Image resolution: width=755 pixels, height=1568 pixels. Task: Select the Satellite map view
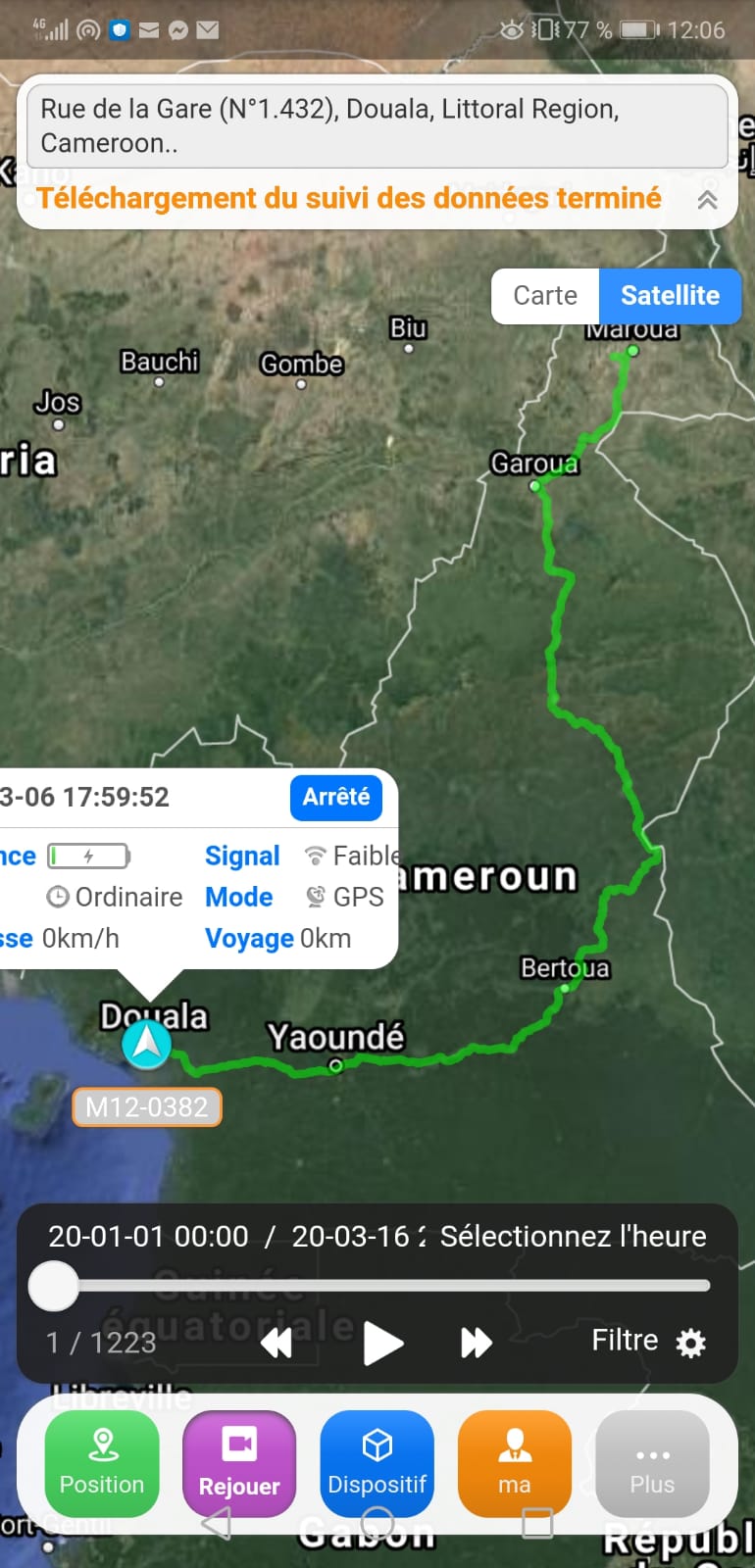pyautogui.click(x=670, y=296)
